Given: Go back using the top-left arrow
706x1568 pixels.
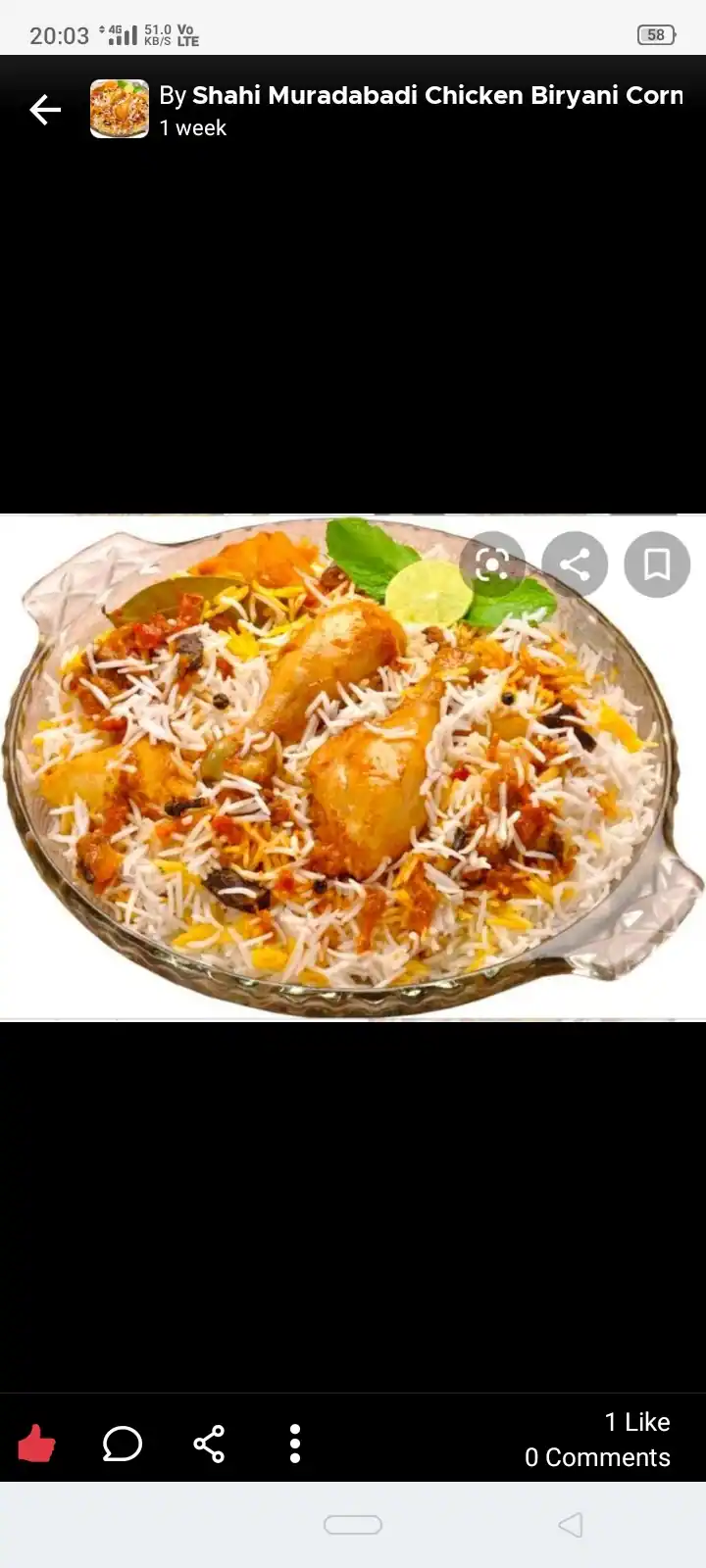Looking at the screenshot, I should pos(45,110).
